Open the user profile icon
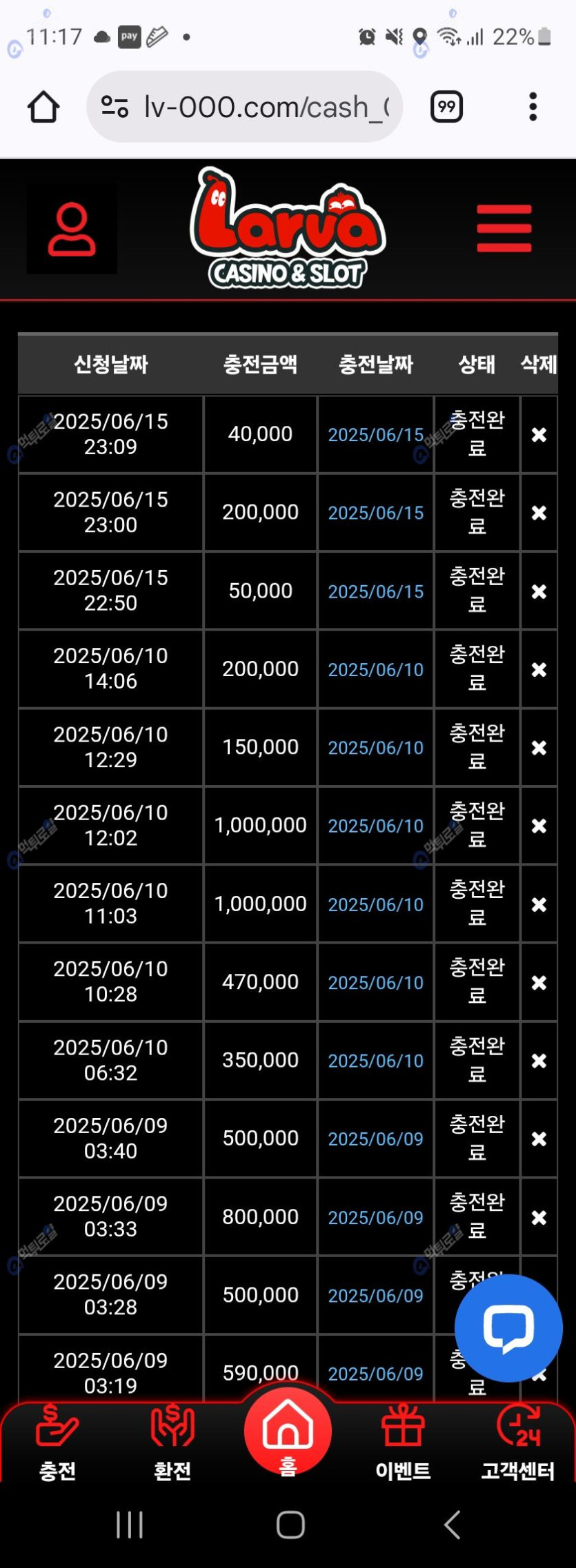Screen dimensions: 576x1568 coord(72,229)
